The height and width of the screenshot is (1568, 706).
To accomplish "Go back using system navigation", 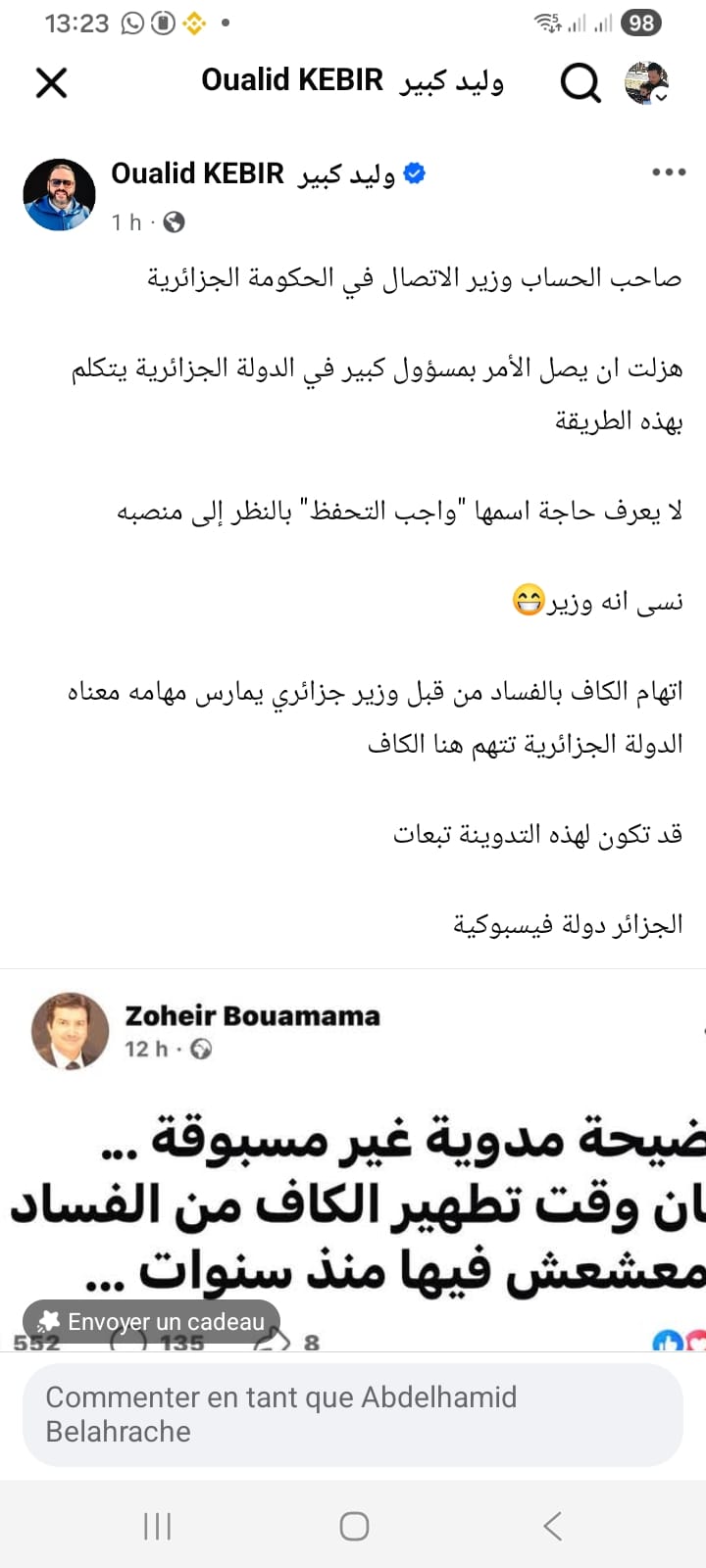I will point(552,1526).
